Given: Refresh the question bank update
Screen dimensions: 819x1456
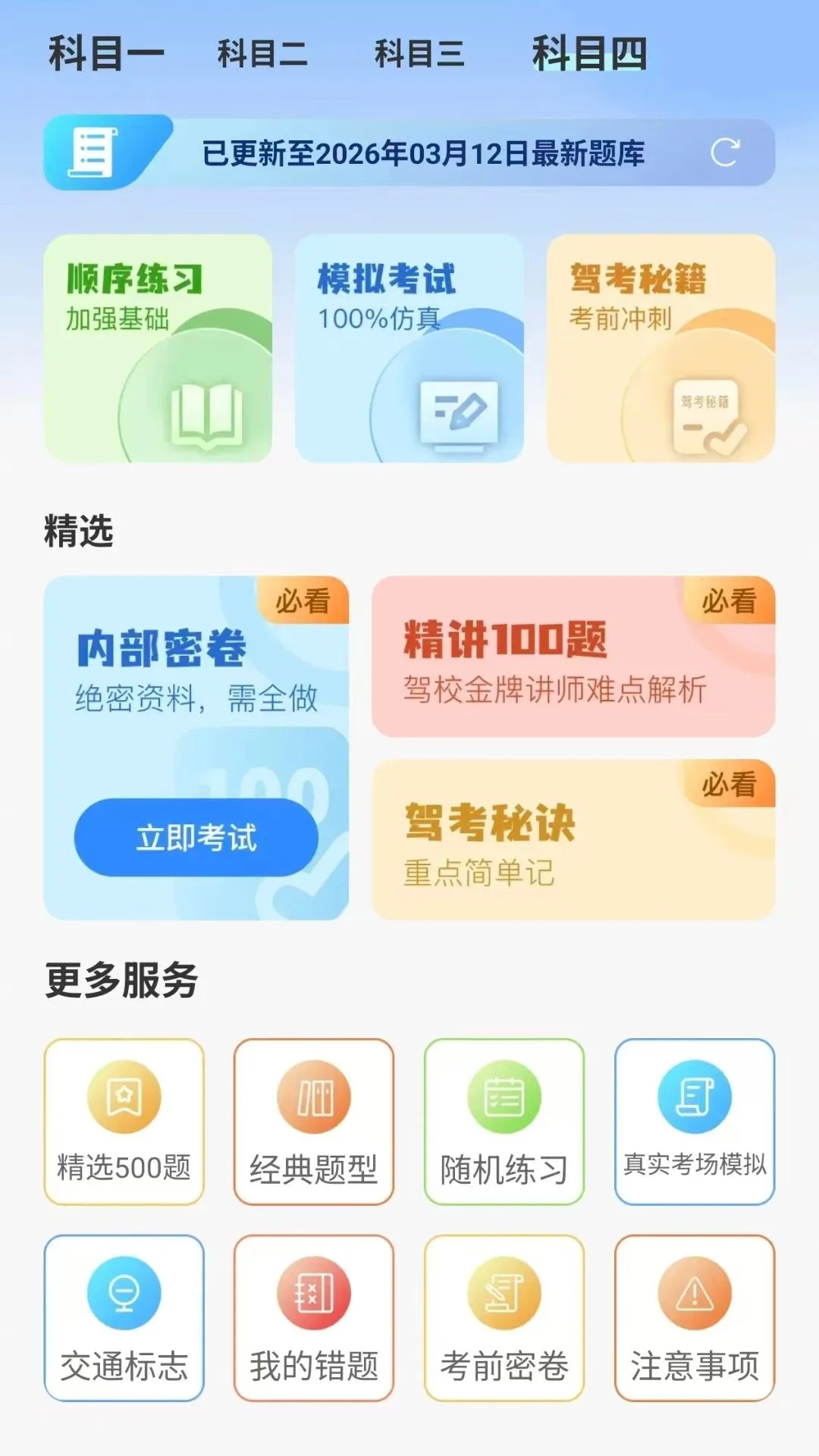Looking at the screenshot, I should click(x=725, y=152).
